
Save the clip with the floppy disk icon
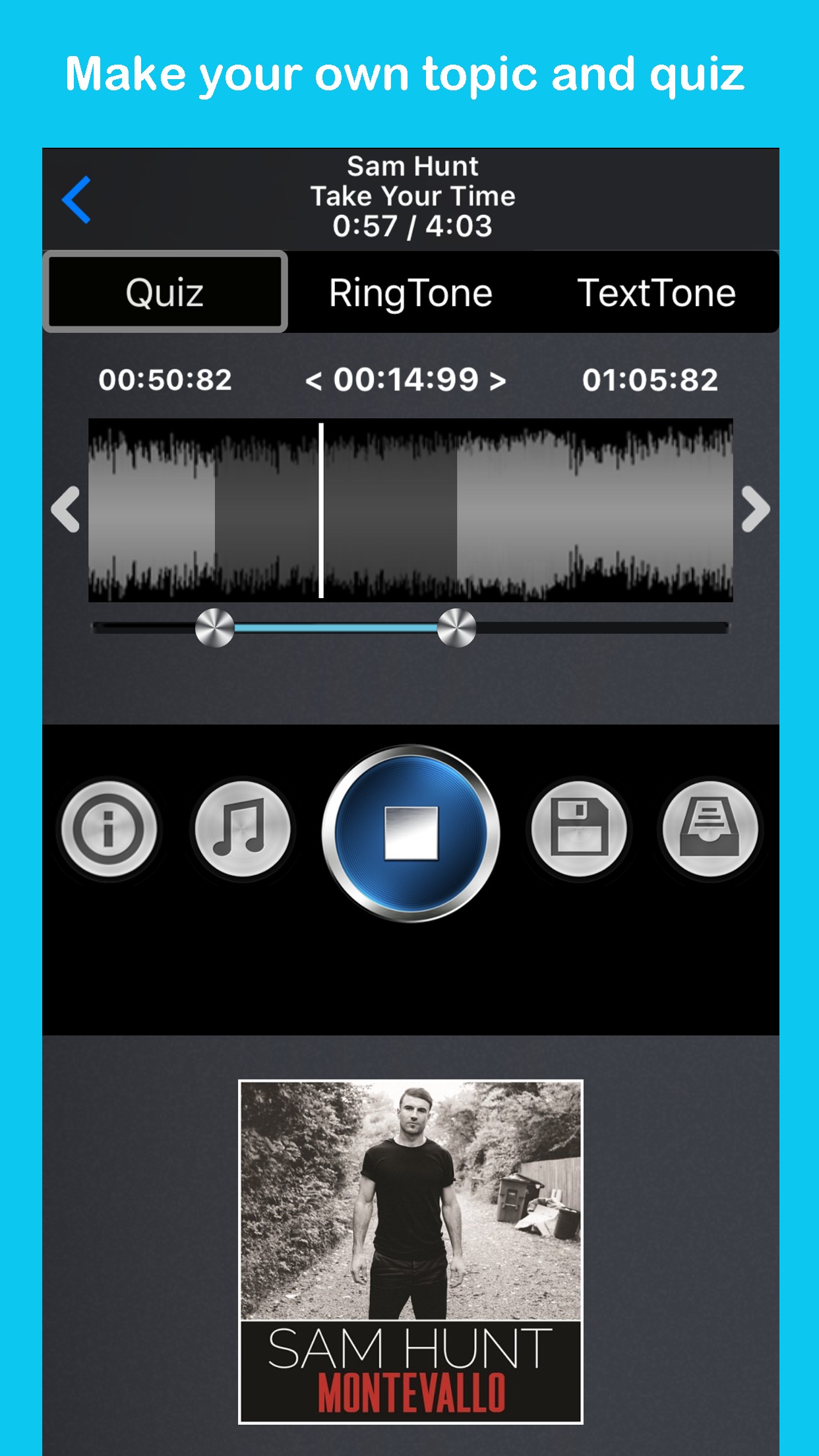click(x=578, y=830)
